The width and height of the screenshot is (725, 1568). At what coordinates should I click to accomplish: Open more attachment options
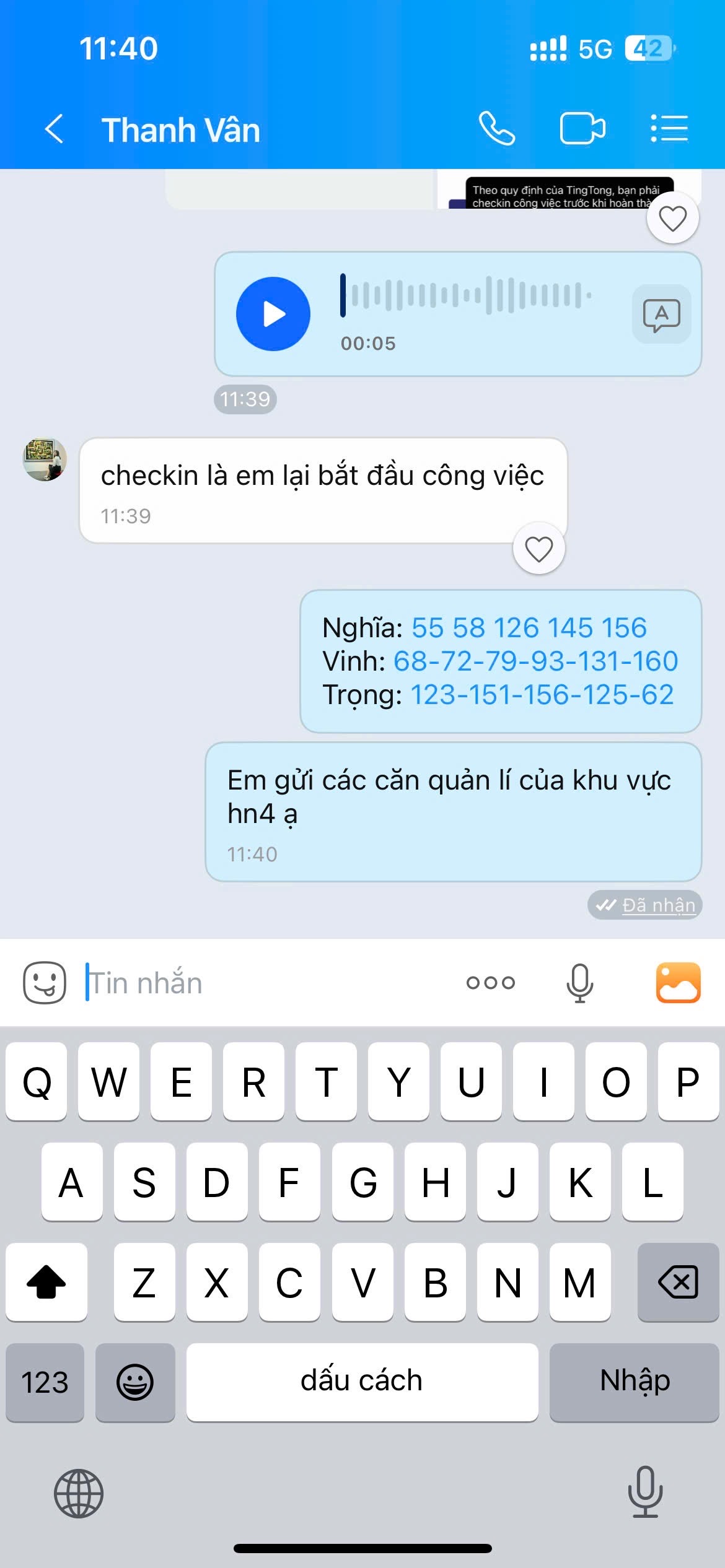[490, 983]
